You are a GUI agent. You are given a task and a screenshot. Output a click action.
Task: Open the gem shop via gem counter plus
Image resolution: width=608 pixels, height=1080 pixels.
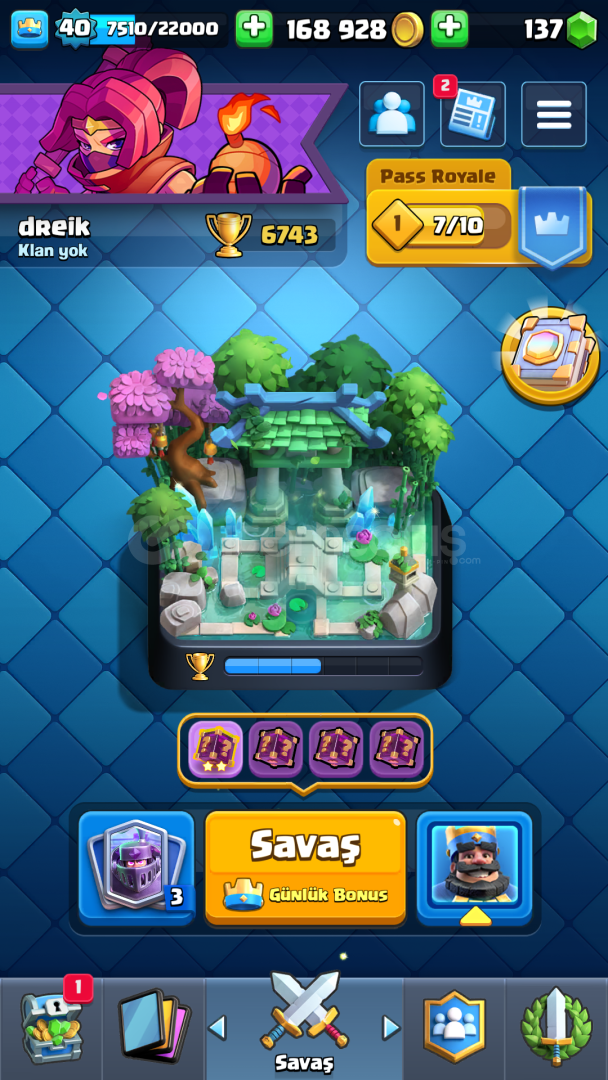pos(450,29)
